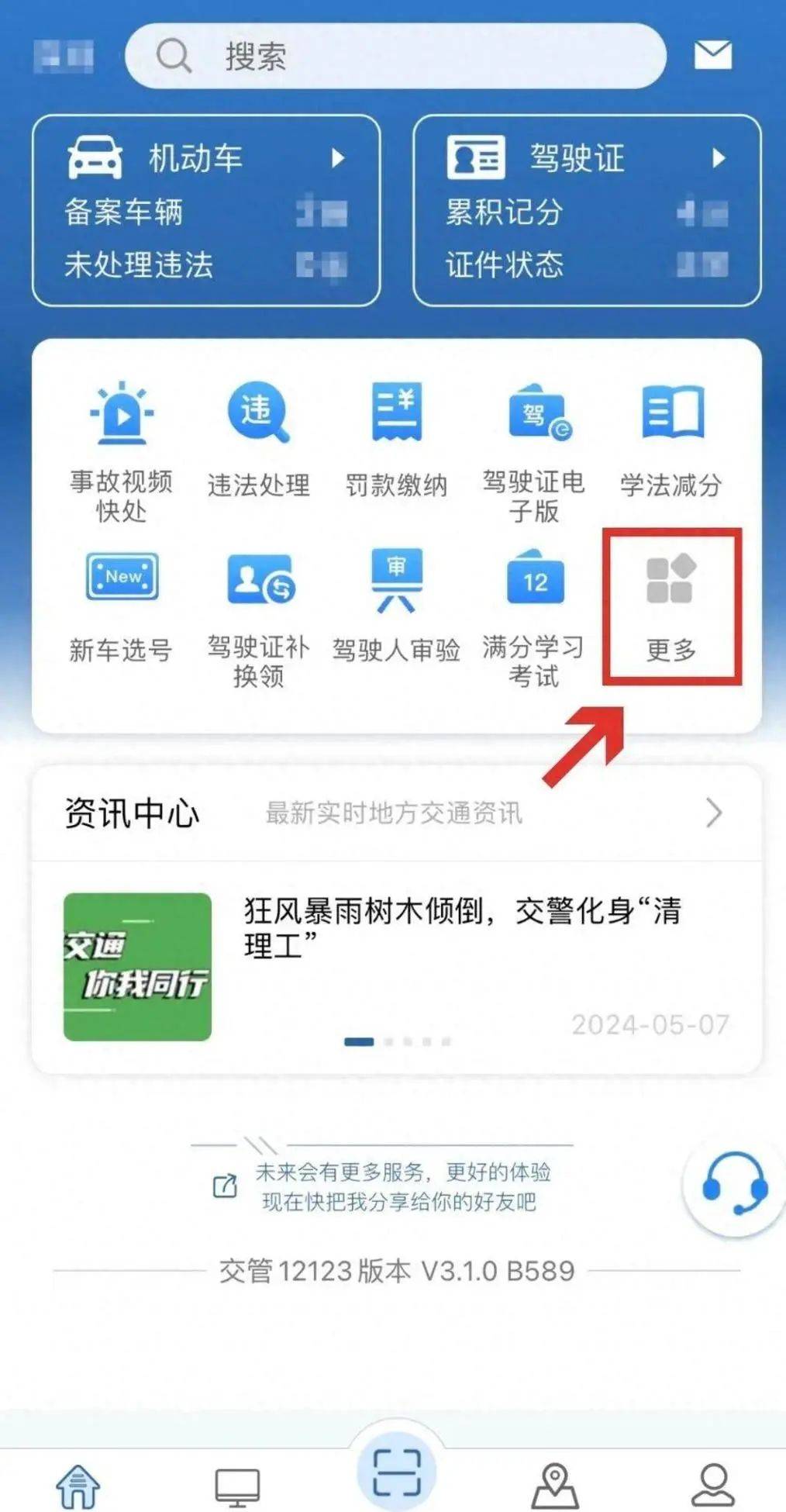The width and height of the screenshot is (786, 1512).
Task: Open 事故视频快处 service
Action: tap(122, 450)
